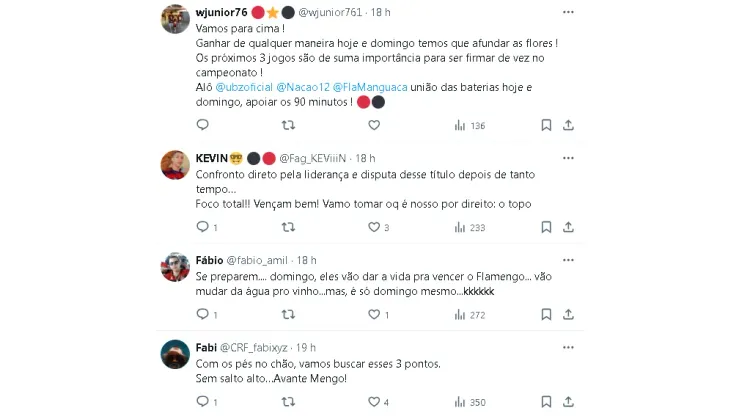Image resolution: width=740 pixels, height=416 pixels.
Task: Open Fabi's profile avatar
Action: click(x=175, y=353)
